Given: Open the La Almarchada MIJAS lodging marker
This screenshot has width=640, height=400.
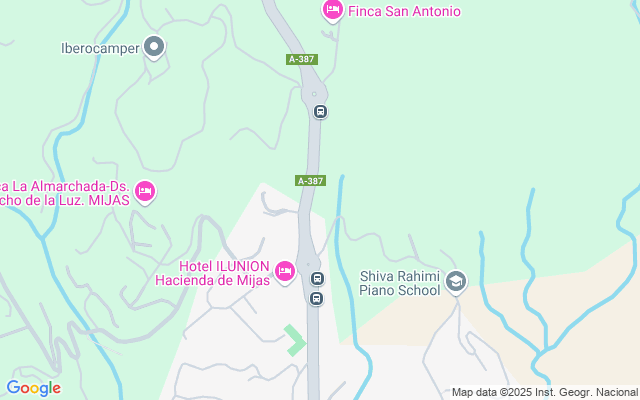Looking at the screenshot, I should tap(145, 191).
